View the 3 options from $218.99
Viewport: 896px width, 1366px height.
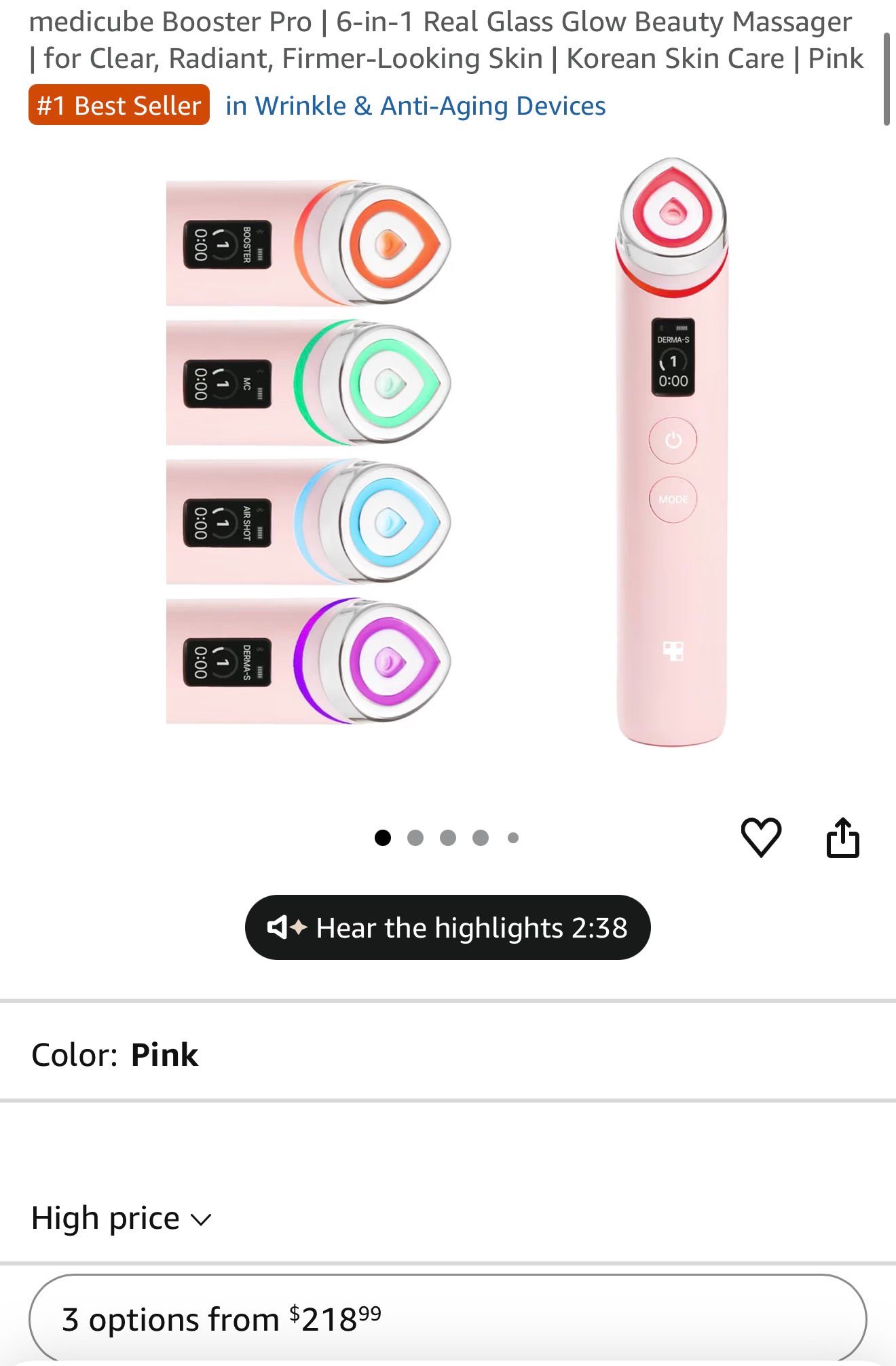click(447, 1318)
